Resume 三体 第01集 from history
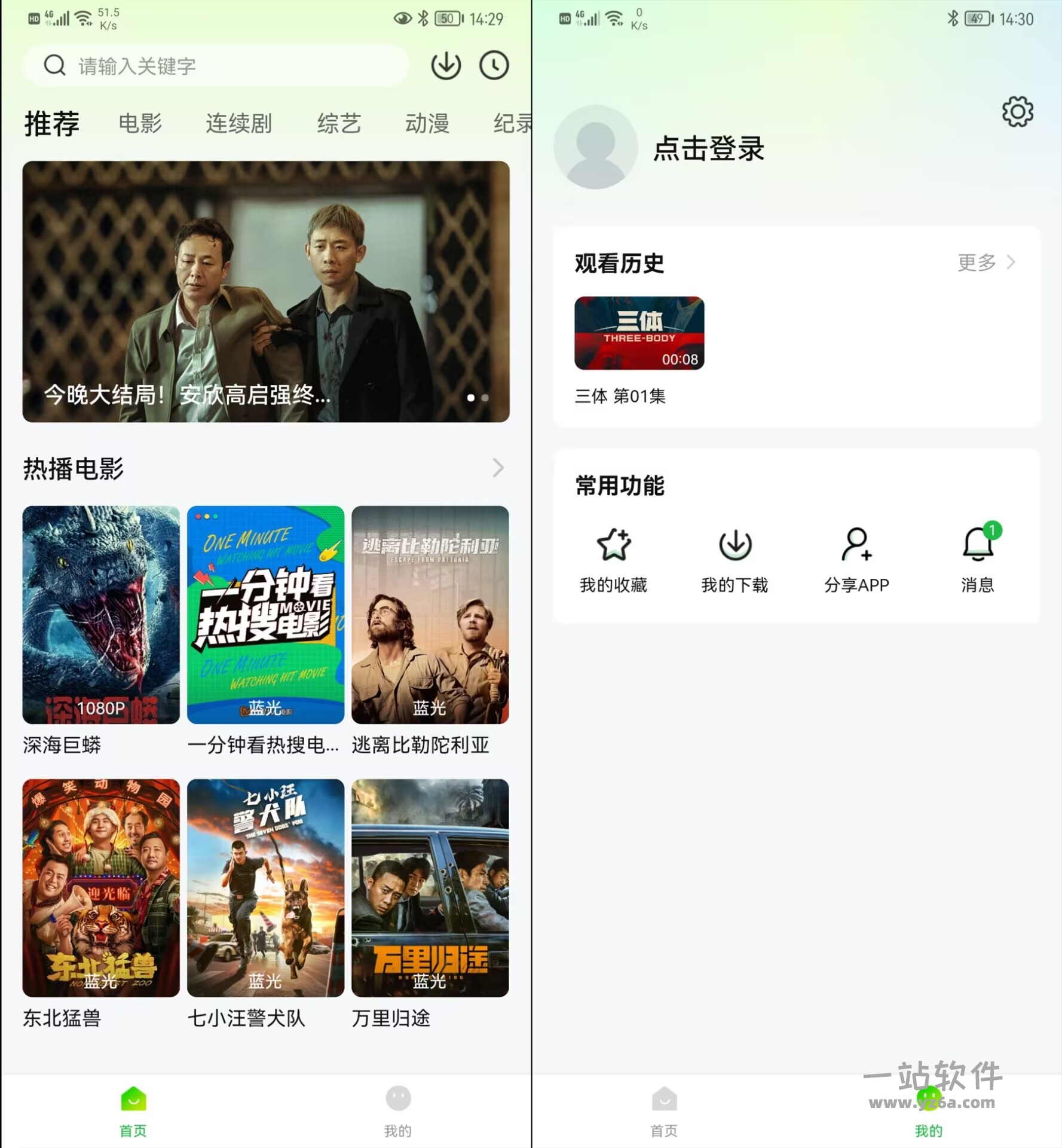Image resolution: width=1062 pixels, height=1148 pixels. point(639,333)
